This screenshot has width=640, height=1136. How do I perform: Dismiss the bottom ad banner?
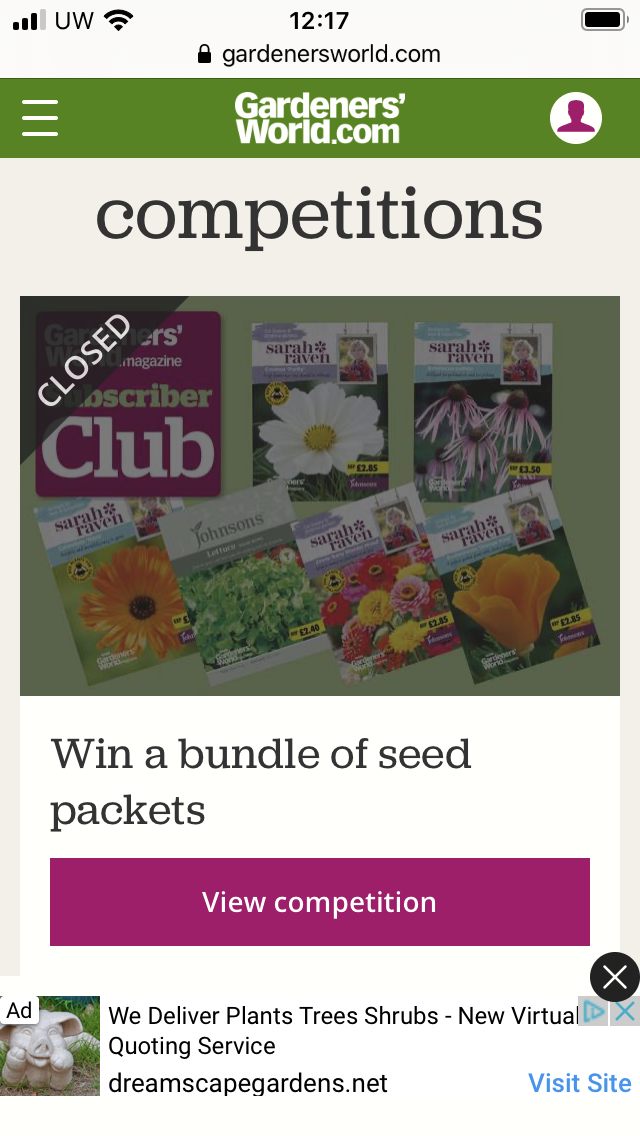pyautogui.click(x=614, y=977)
